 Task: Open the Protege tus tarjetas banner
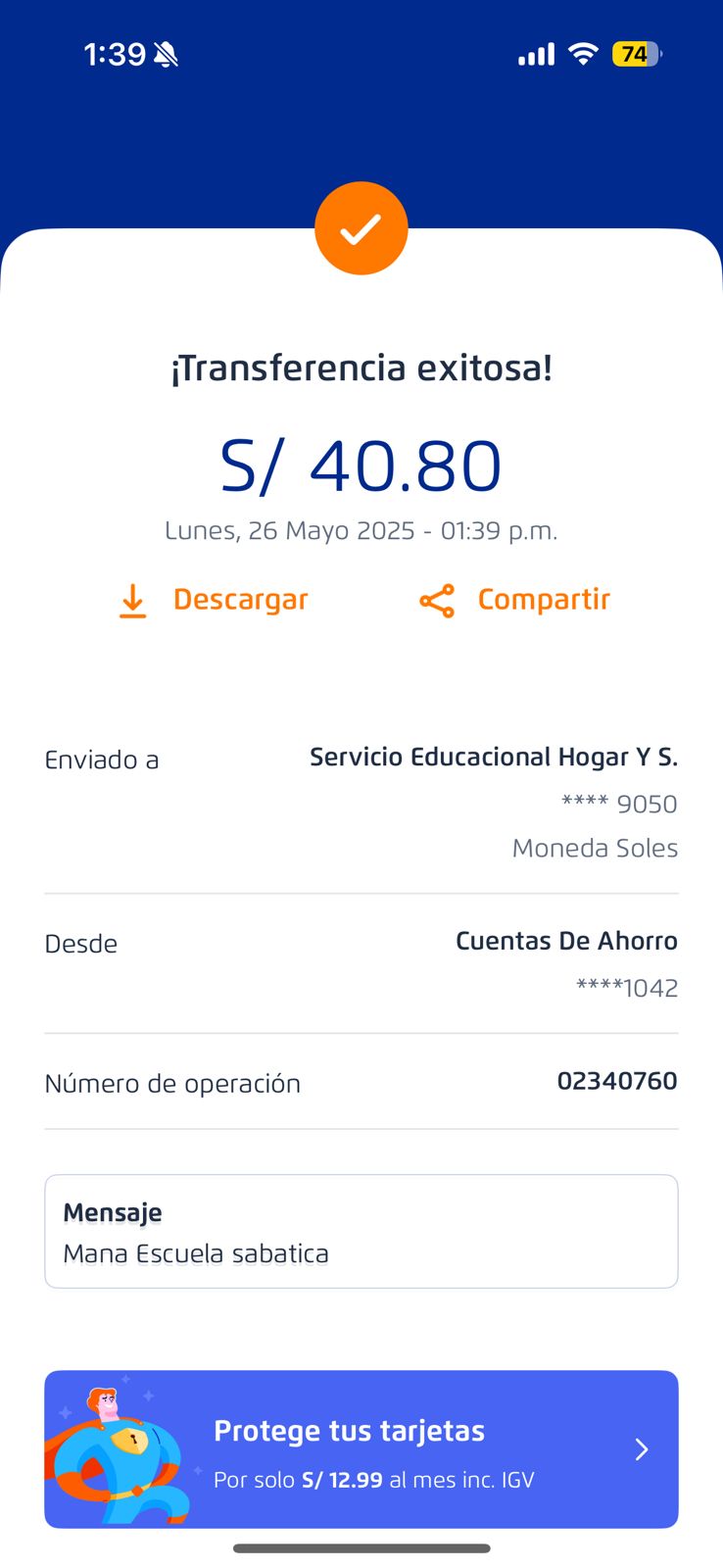(x=361, y=1448)
